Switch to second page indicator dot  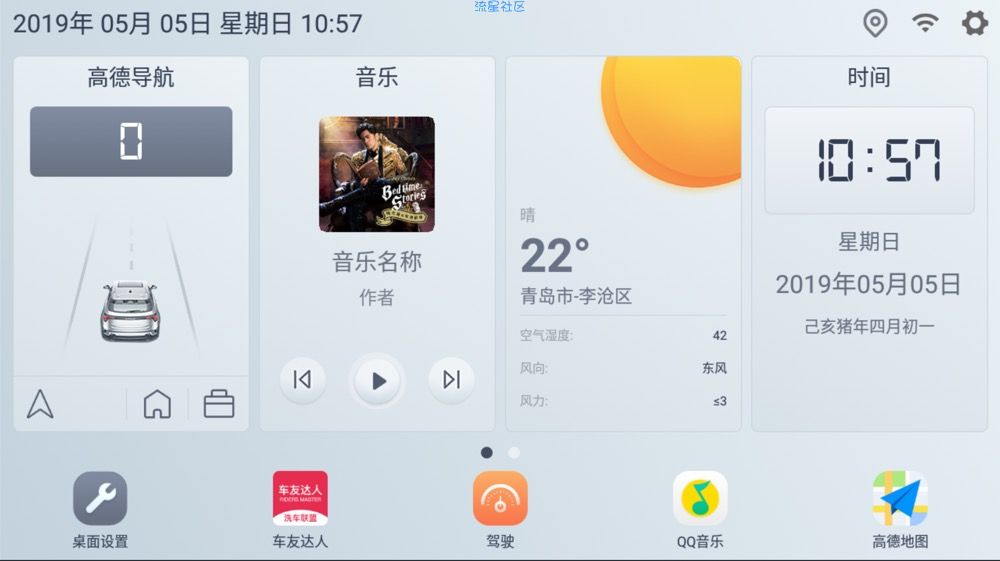coord(514,452)
